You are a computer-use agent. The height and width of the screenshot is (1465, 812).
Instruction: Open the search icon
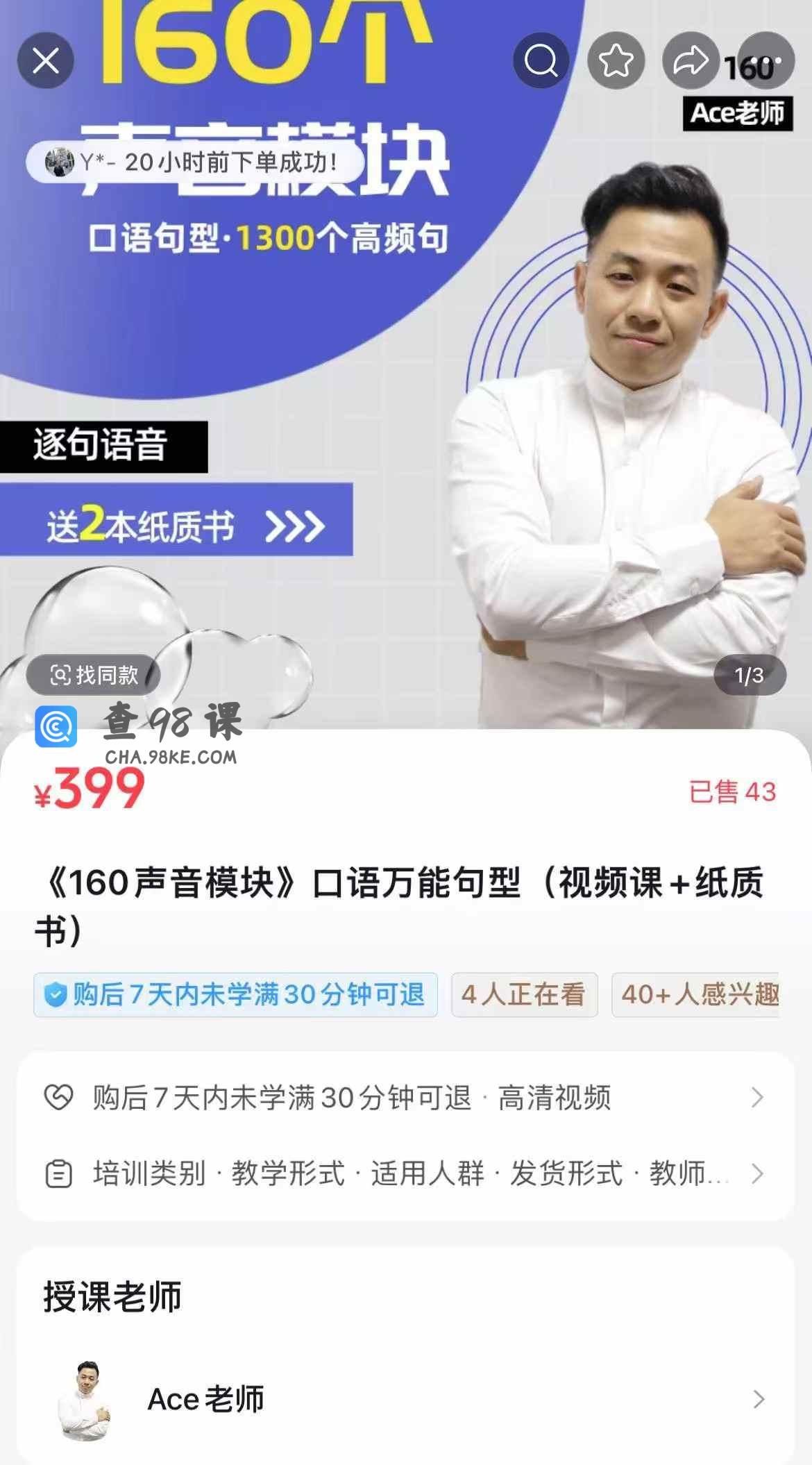pos(541,61)
